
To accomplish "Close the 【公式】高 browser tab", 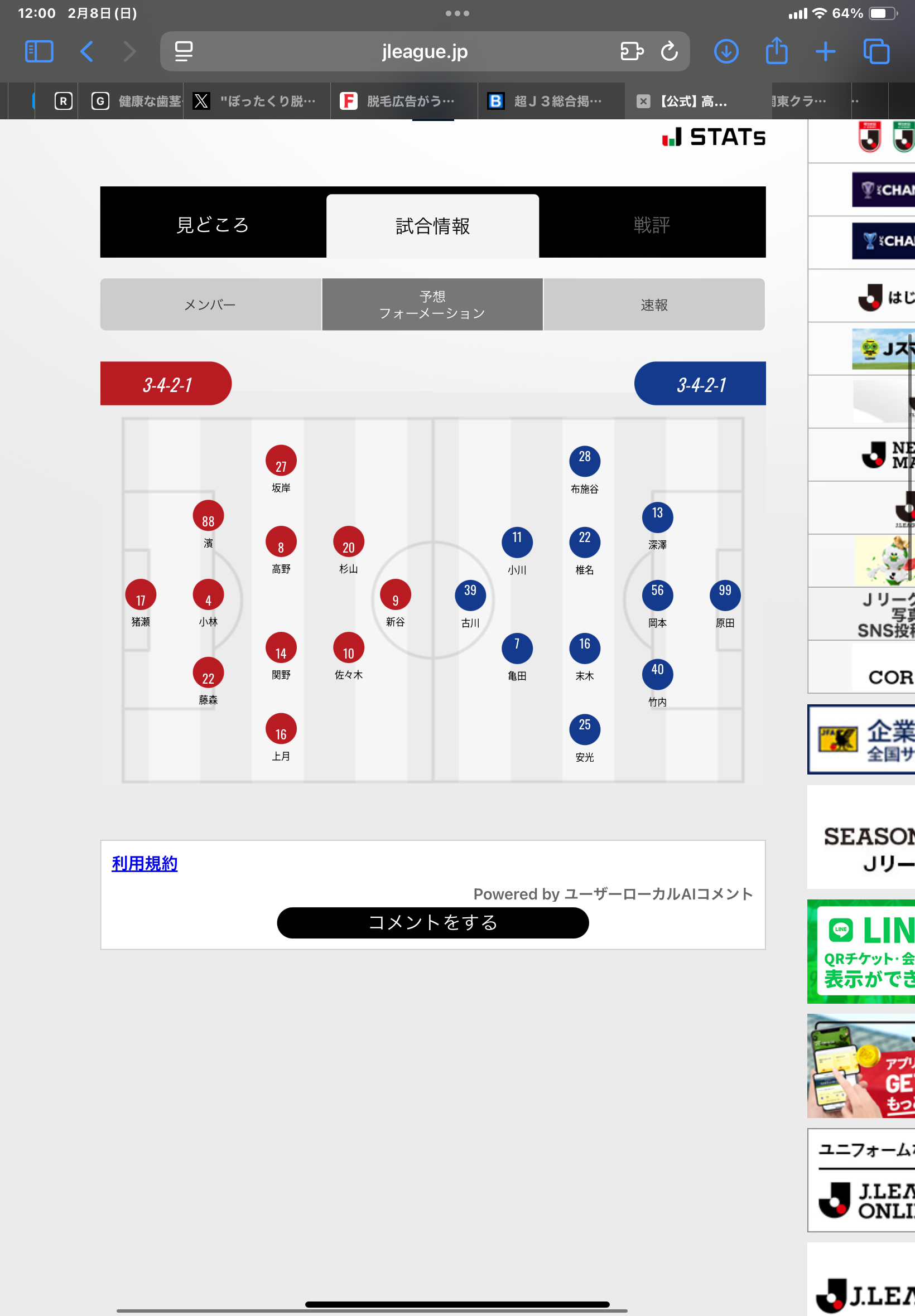I will click(643, 101).
